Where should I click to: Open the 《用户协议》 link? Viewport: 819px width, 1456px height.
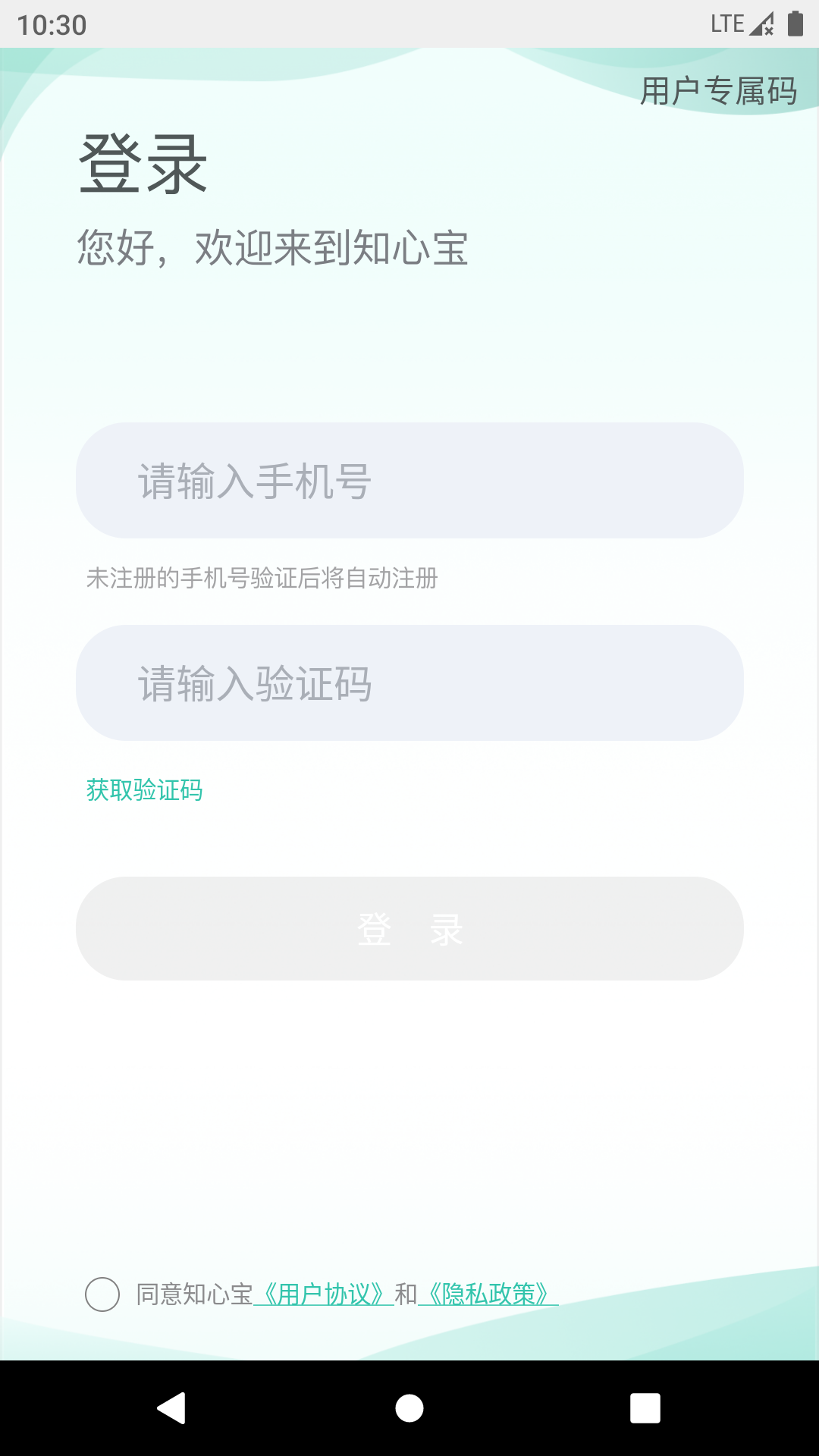(324, 1294)
